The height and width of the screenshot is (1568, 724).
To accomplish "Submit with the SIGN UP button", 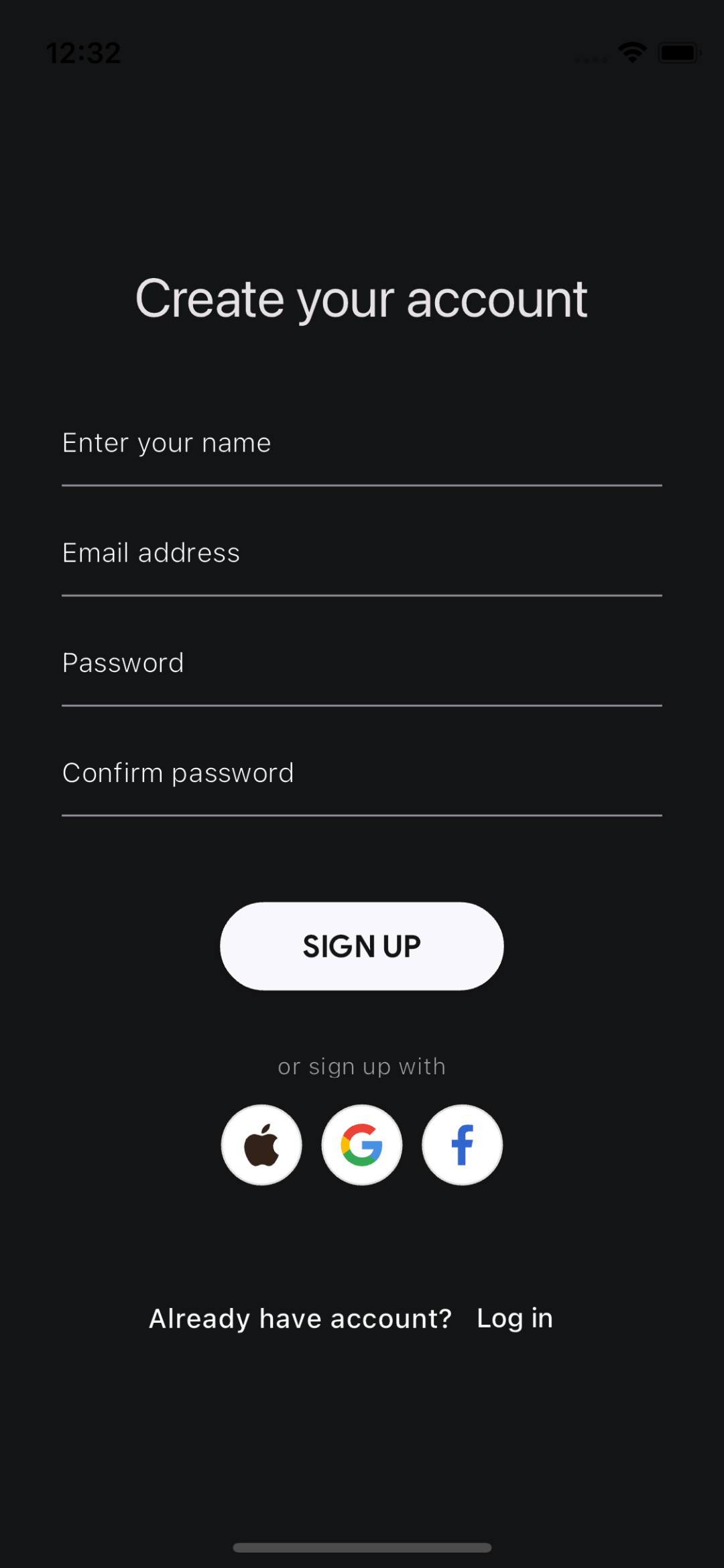I will tap(362, 946).
